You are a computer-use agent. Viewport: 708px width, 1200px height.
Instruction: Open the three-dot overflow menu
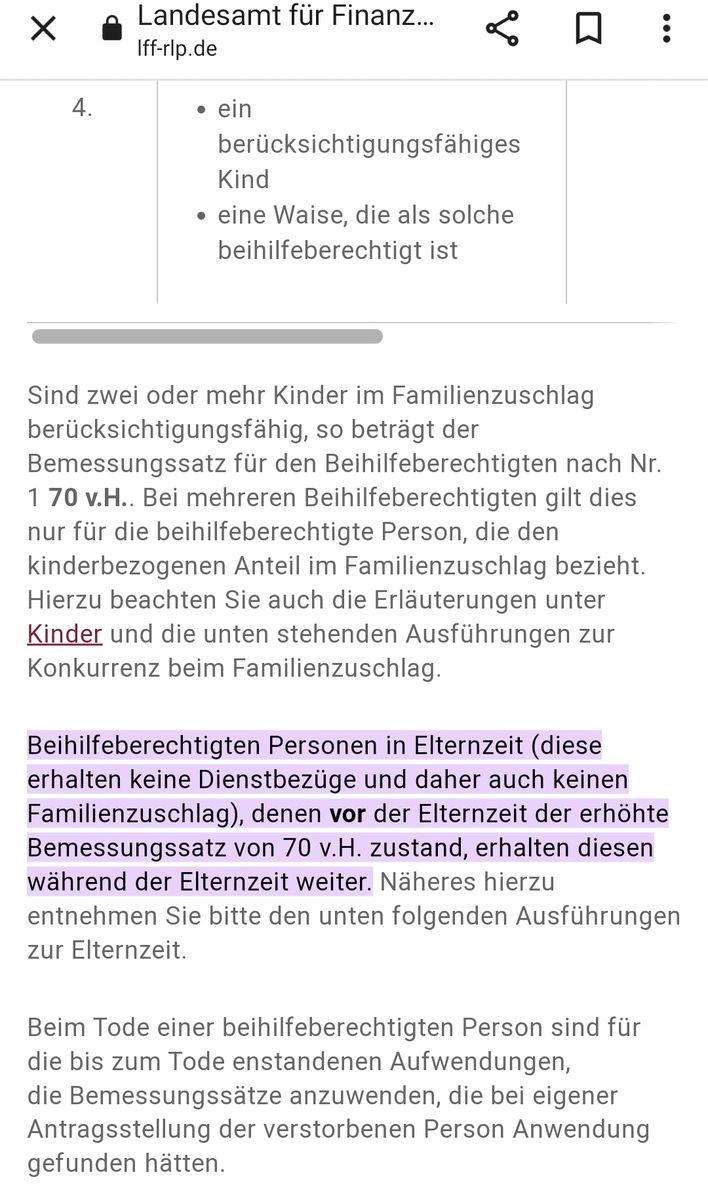click(667, 29)
